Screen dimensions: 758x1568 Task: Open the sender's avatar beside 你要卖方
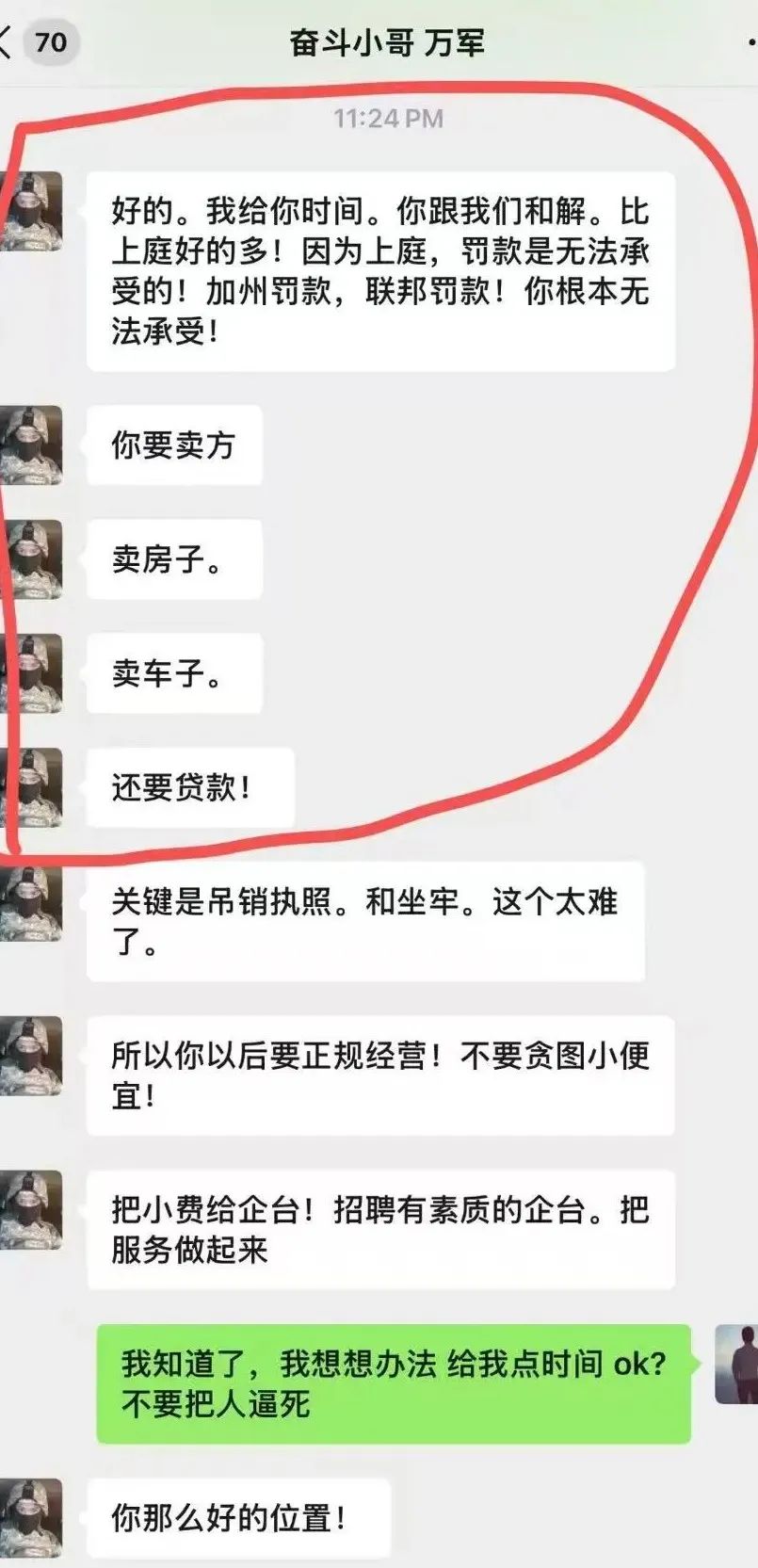[33, 445]
